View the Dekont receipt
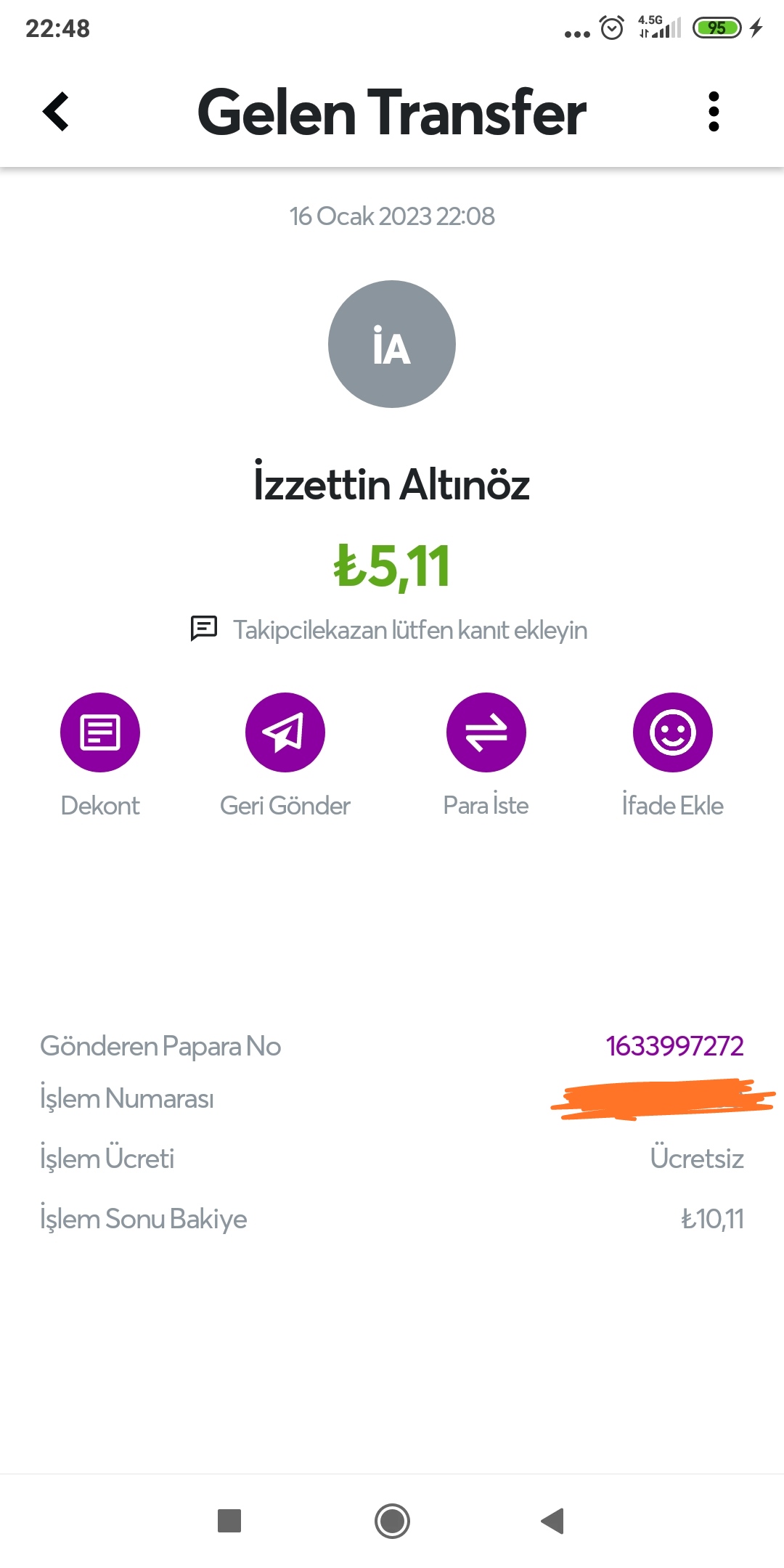The height and width of the screenshot is (1568, 784). (x=100, y=732)
